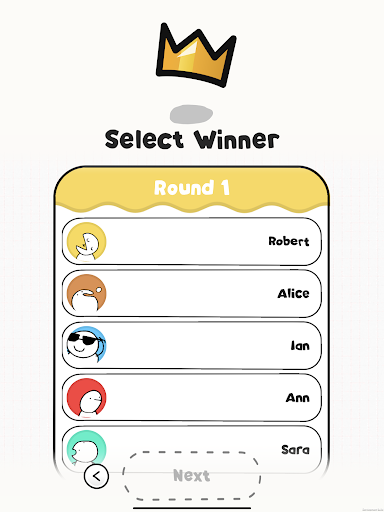The height and width of the screenshot is (512, 384).
Task: Tap the Next button
Action: [192, 476]
